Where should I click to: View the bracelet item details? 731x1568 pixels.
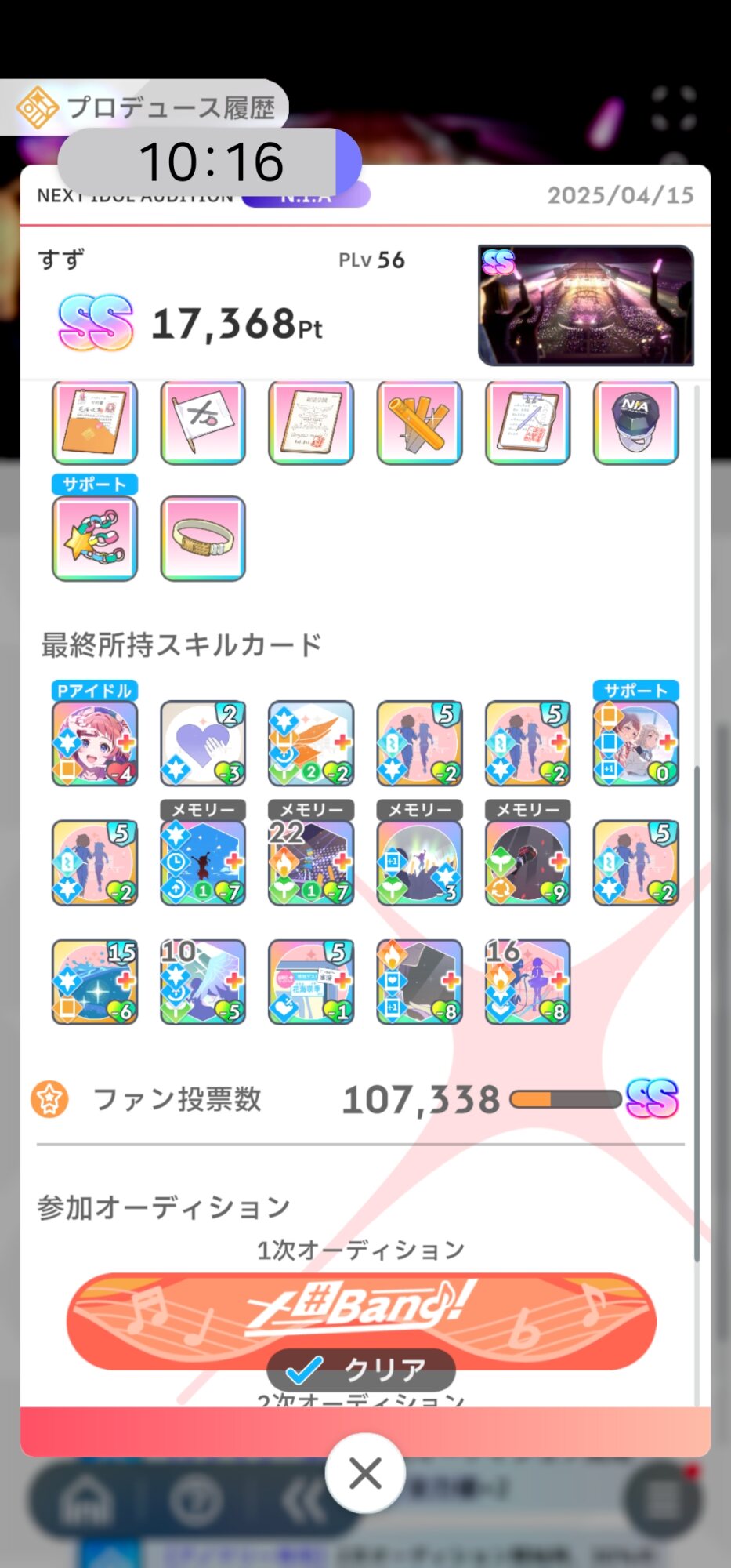tap(203, 538)
